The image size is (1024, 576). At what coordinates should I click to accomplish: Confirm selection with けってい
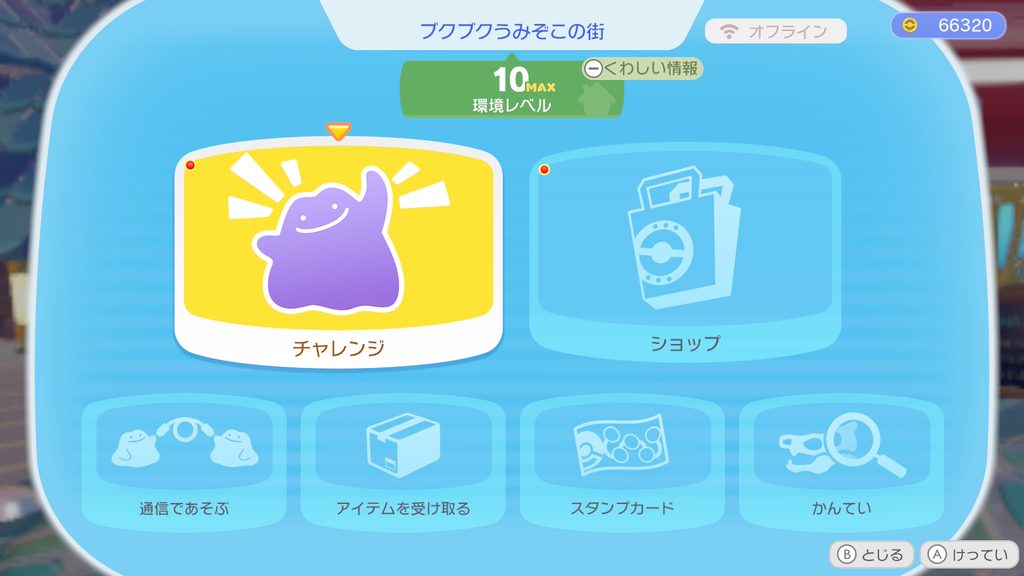[969, 554]
